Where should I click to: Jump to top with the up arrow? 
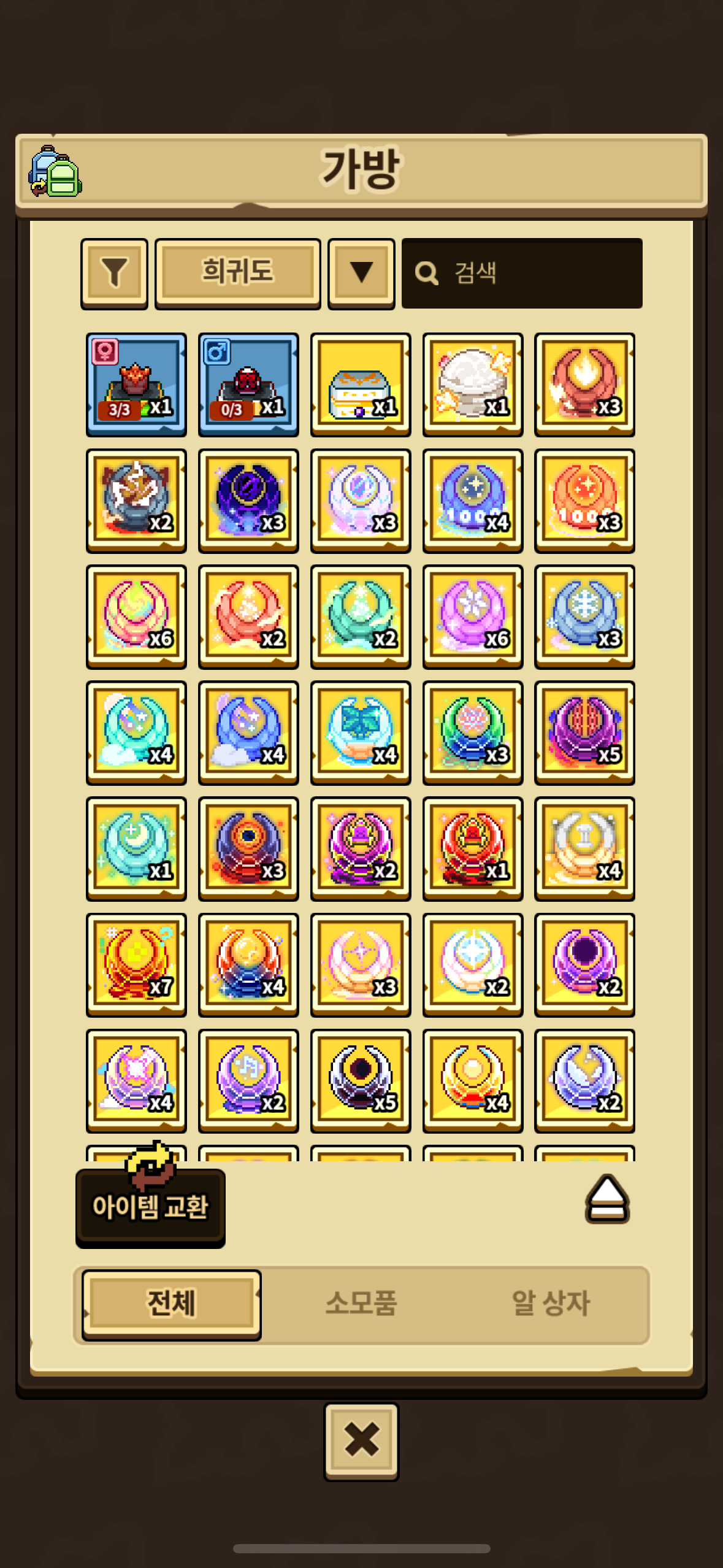[607, 1199]
